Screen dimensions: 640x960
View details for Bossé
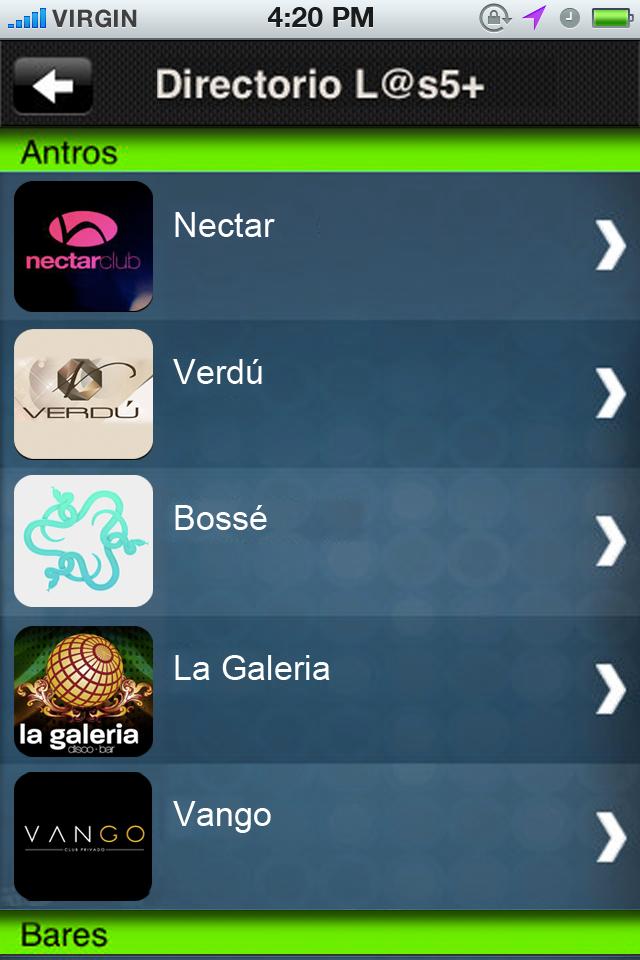point(320,540)
